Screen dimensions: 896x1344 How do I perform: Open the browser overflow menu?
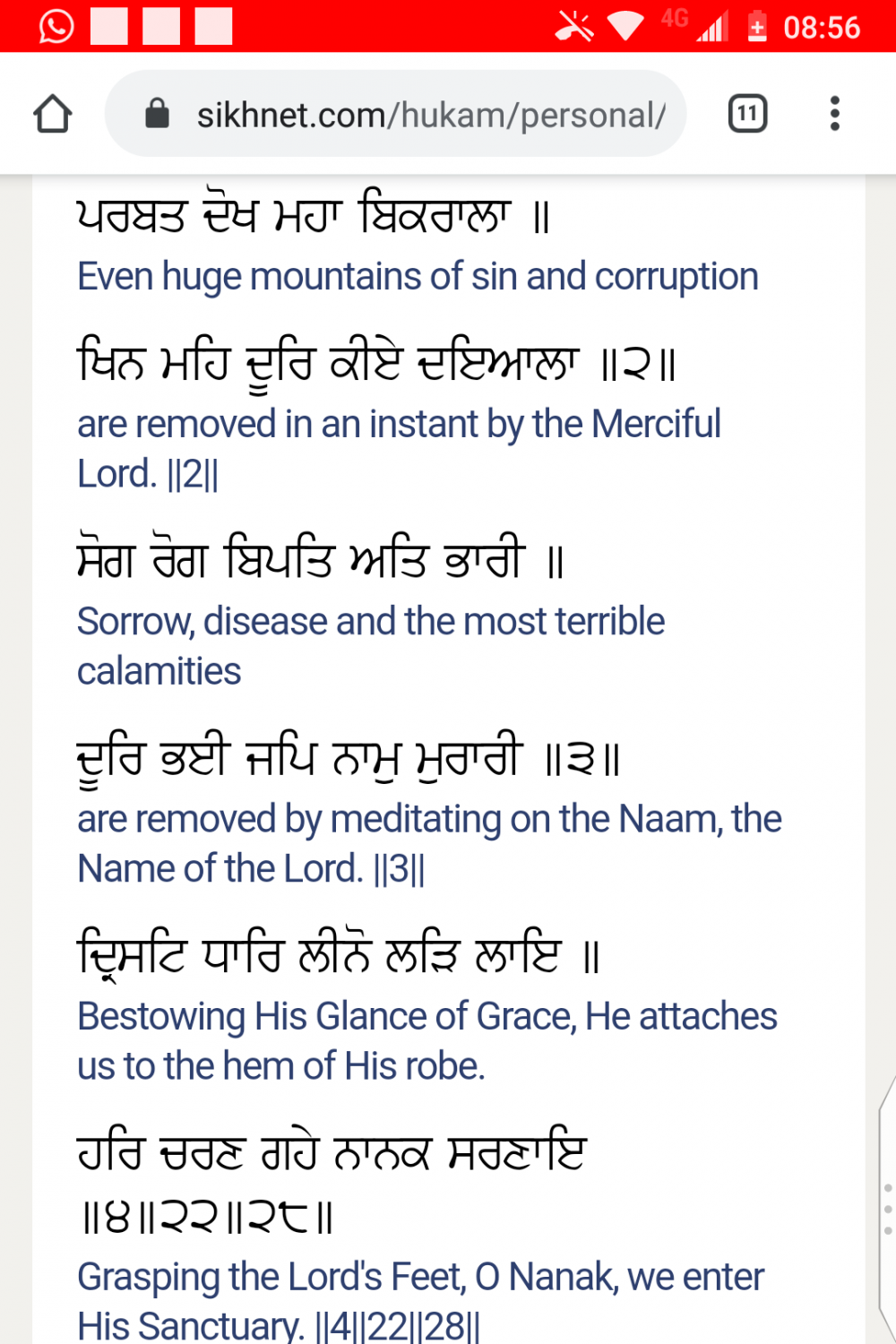click(834, 114)
